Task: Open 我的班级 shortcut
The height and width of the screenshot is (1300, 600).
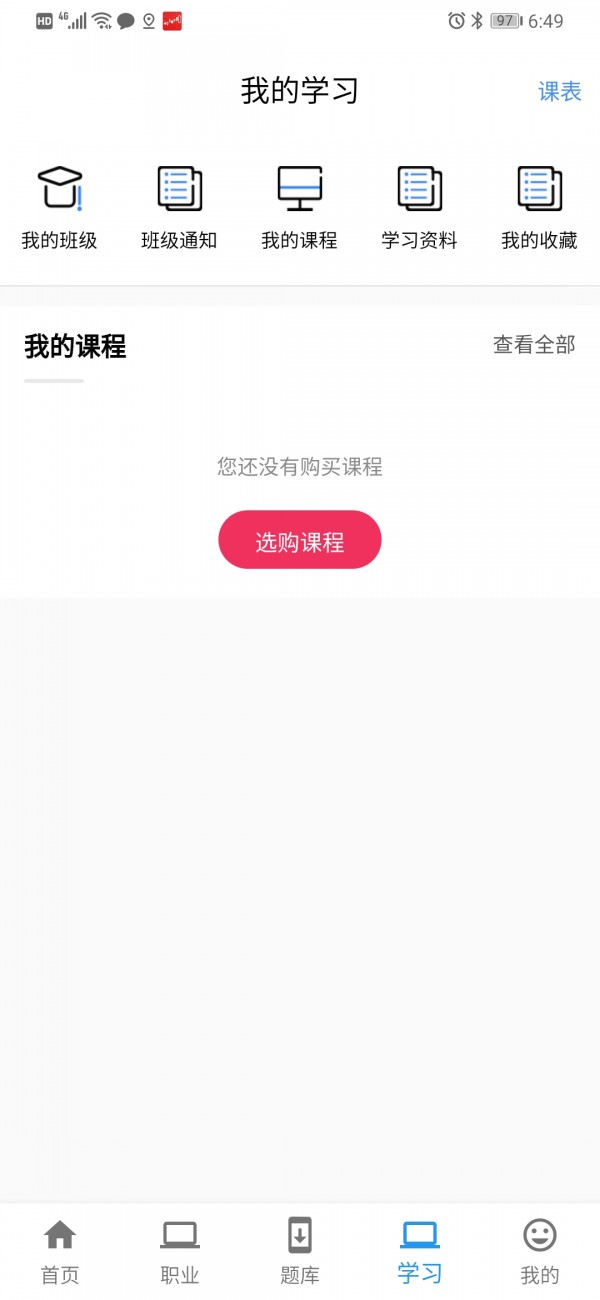Action: coord(60,207)
